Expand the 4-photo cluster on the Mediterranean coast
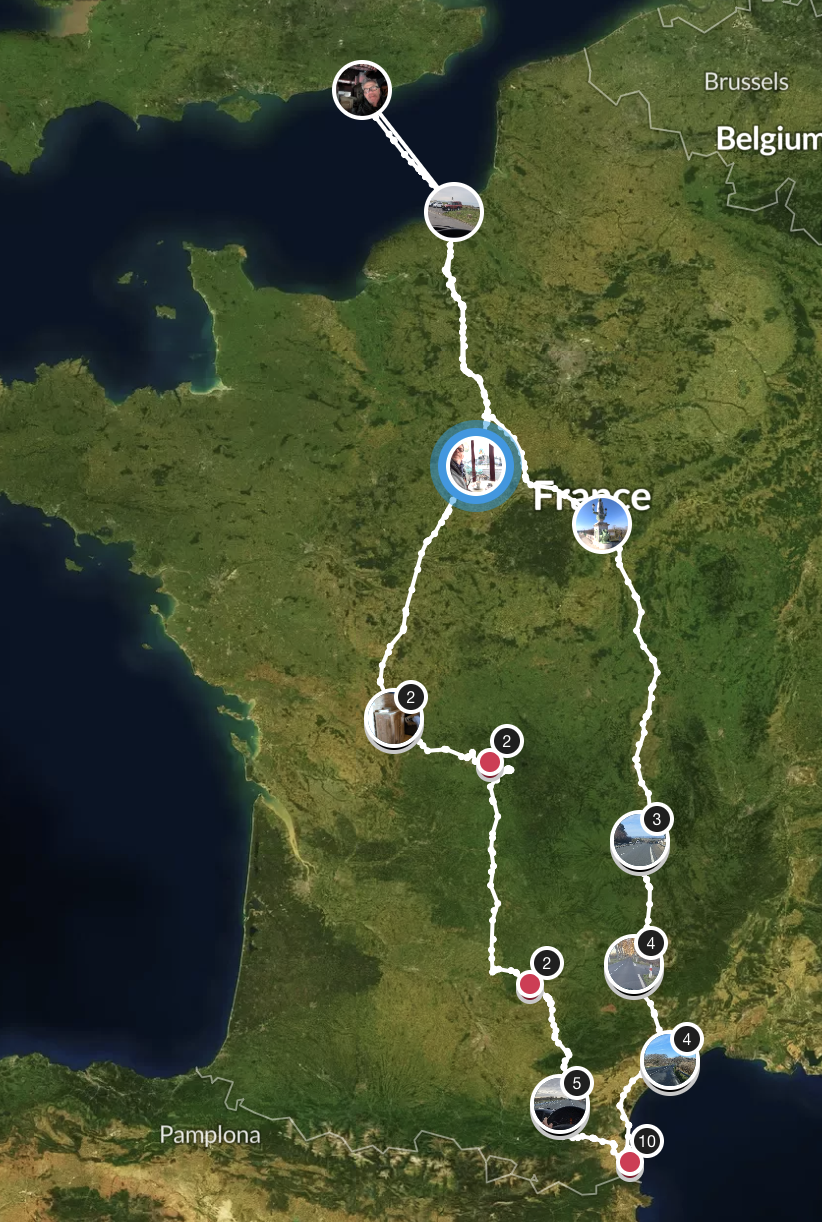822x1222 pixels. point(669,1062)
